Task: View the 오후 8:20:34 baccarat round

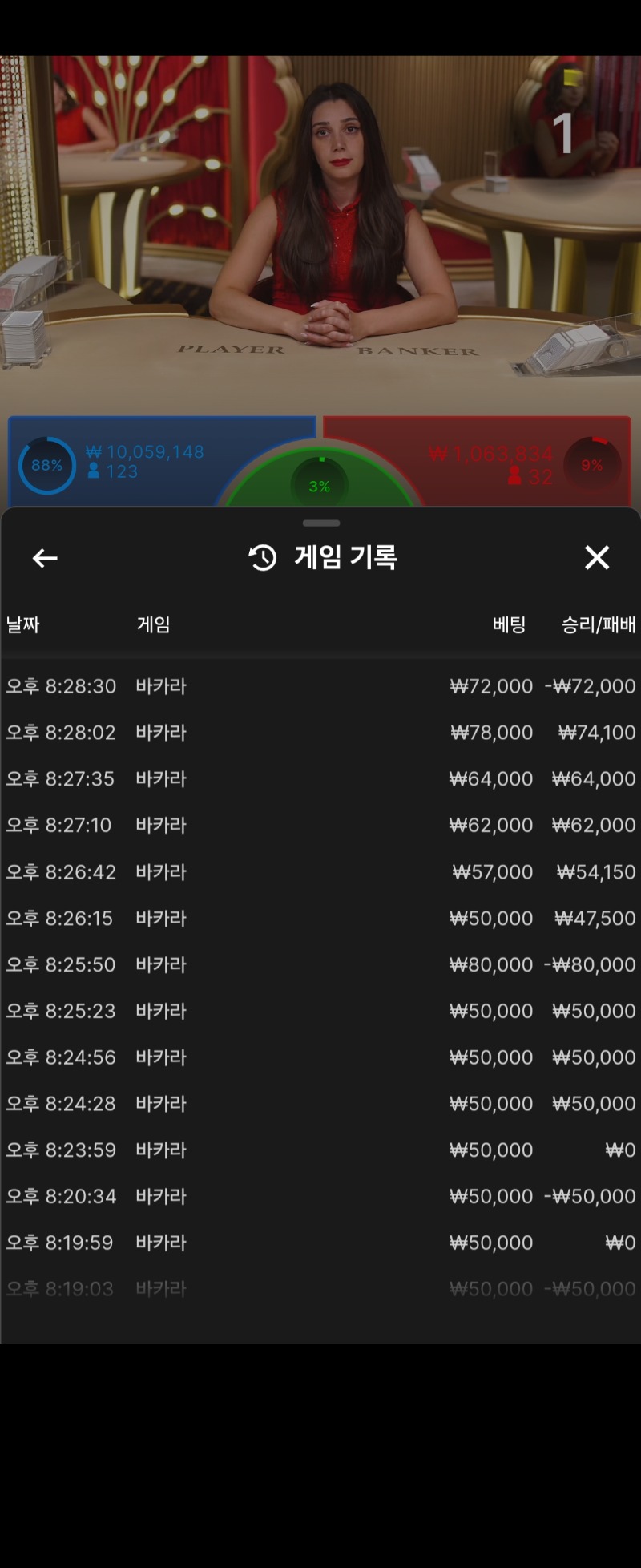Action: coord(320,1197)
